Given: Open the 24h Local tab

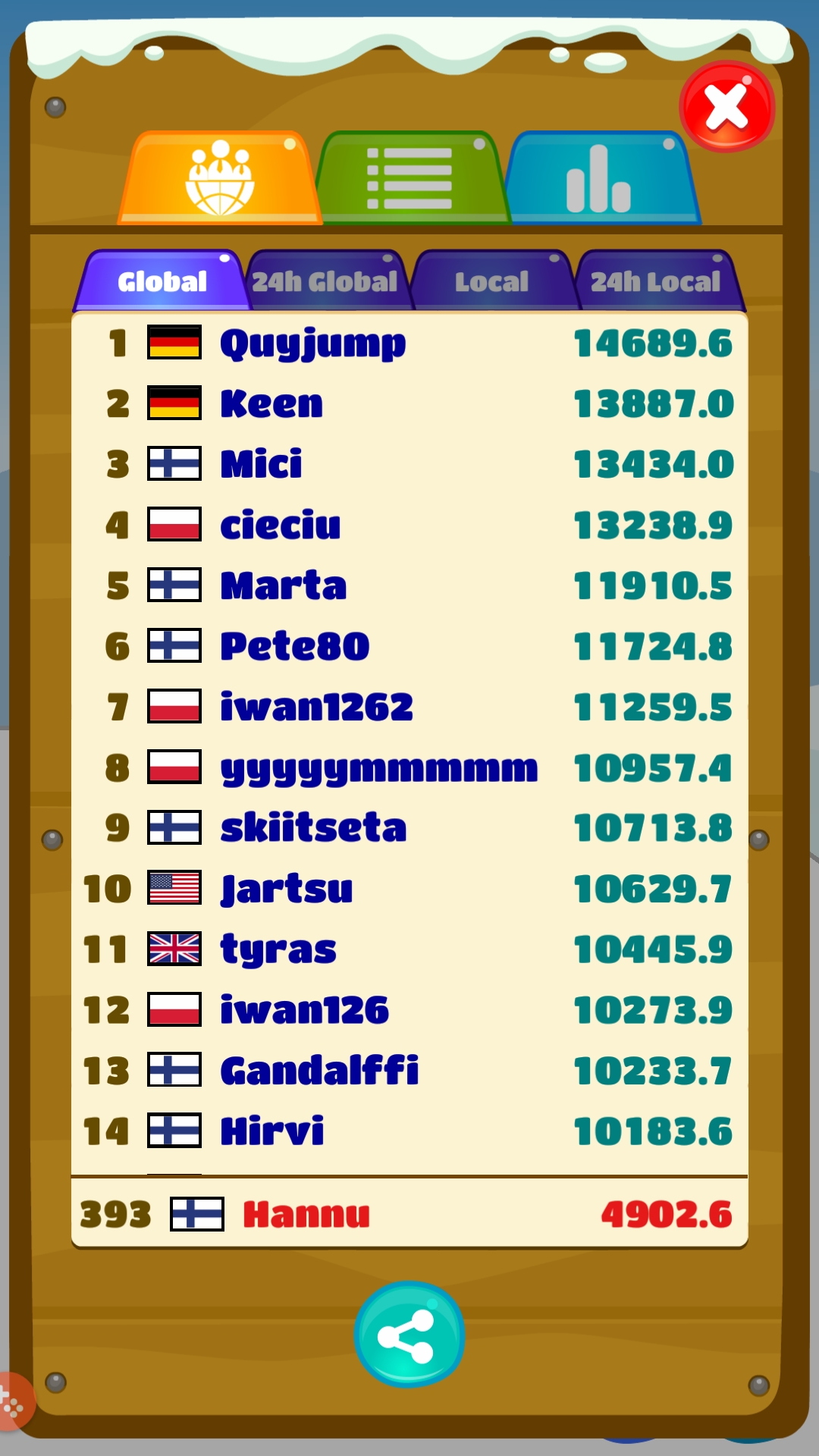Looking at the screenshot, I should click(655, 281).
